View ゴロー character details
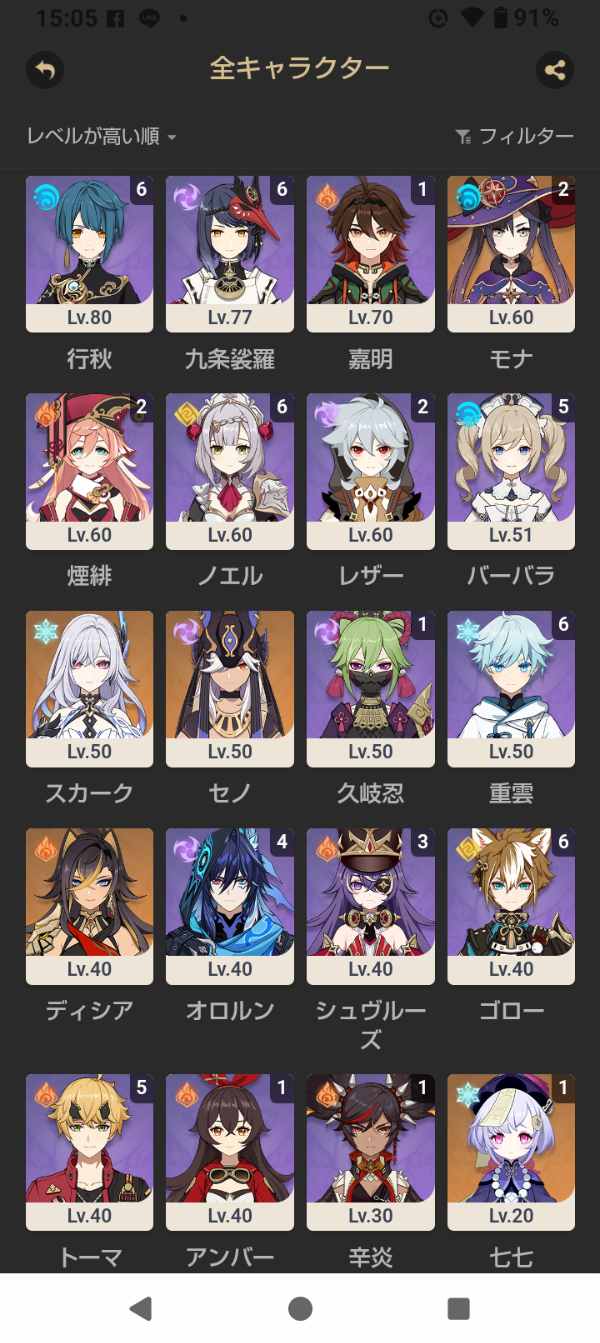Viewport: 600px width, 1343px height. [511, 906]
